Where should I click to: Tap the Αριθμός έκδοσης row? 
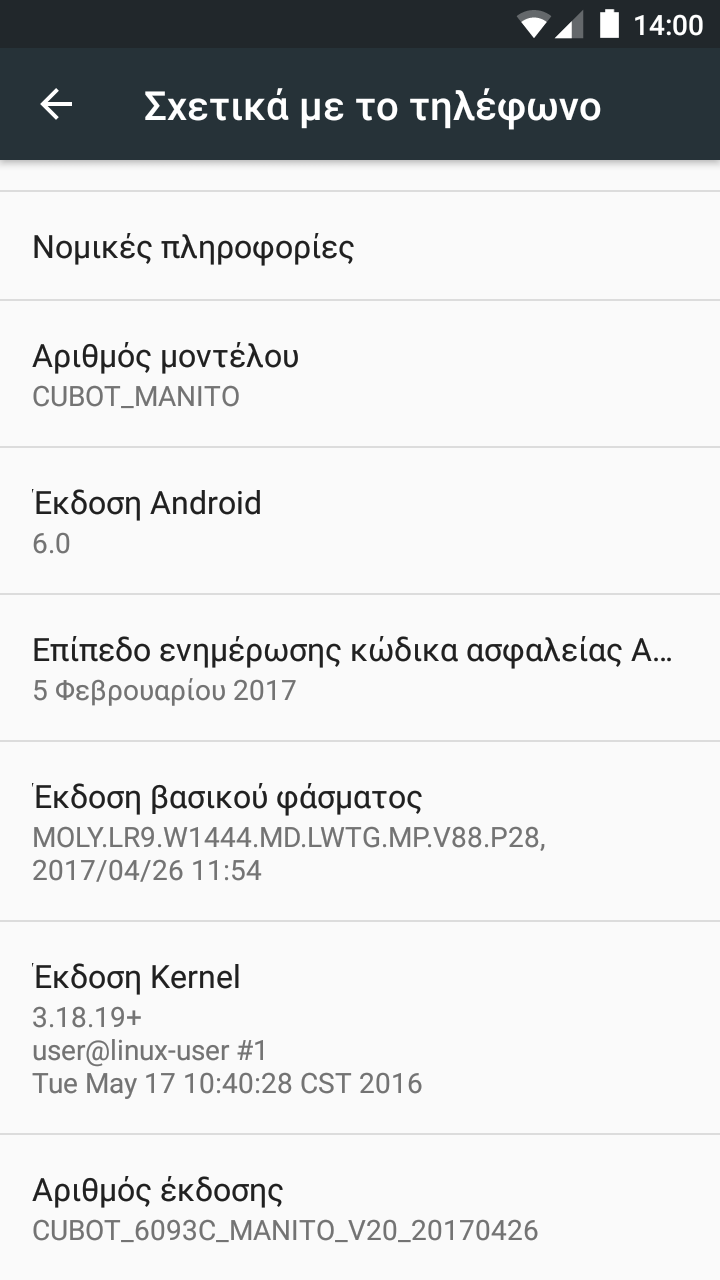pyautogui.click(x=360, y=1208)
